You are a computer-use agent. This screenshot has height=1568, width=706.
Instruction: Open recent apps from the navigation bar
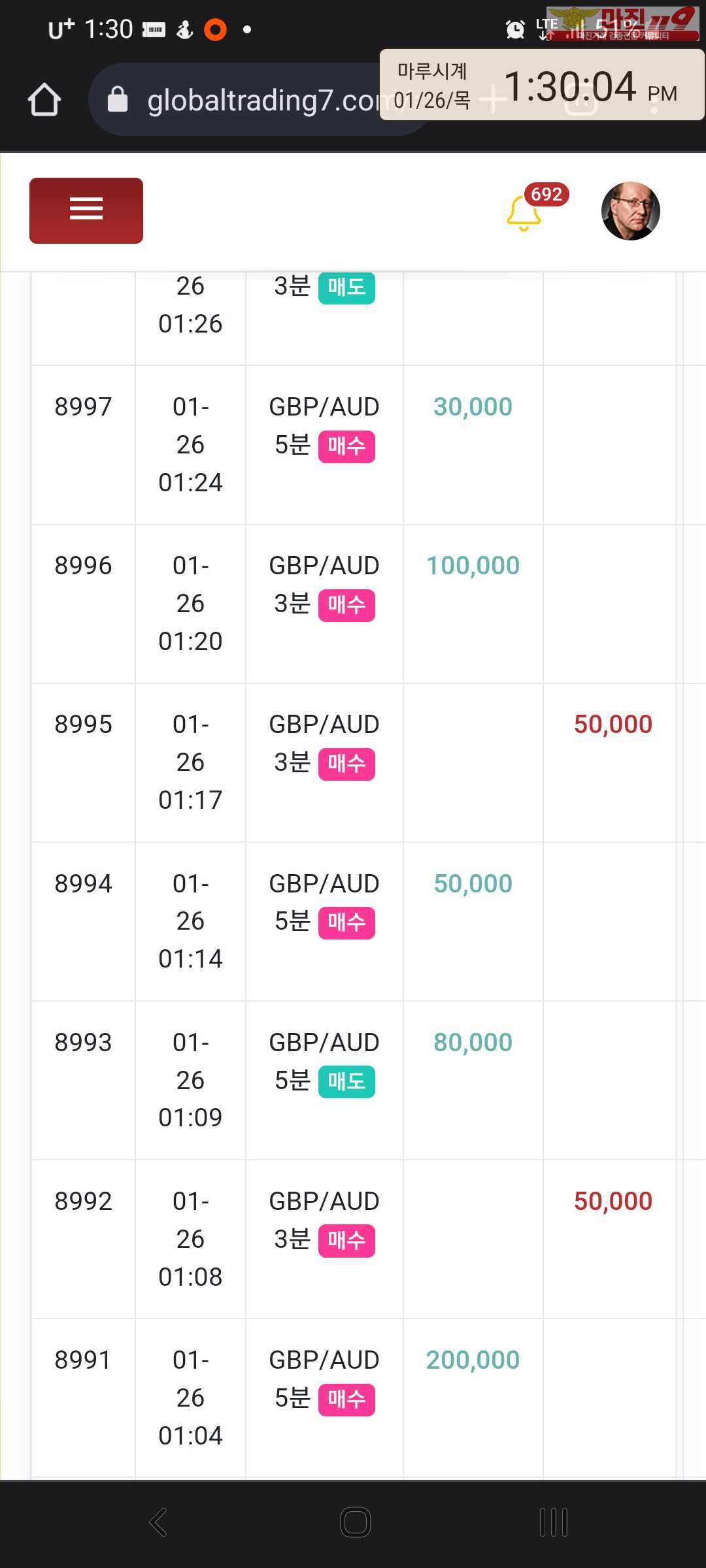553,1522
